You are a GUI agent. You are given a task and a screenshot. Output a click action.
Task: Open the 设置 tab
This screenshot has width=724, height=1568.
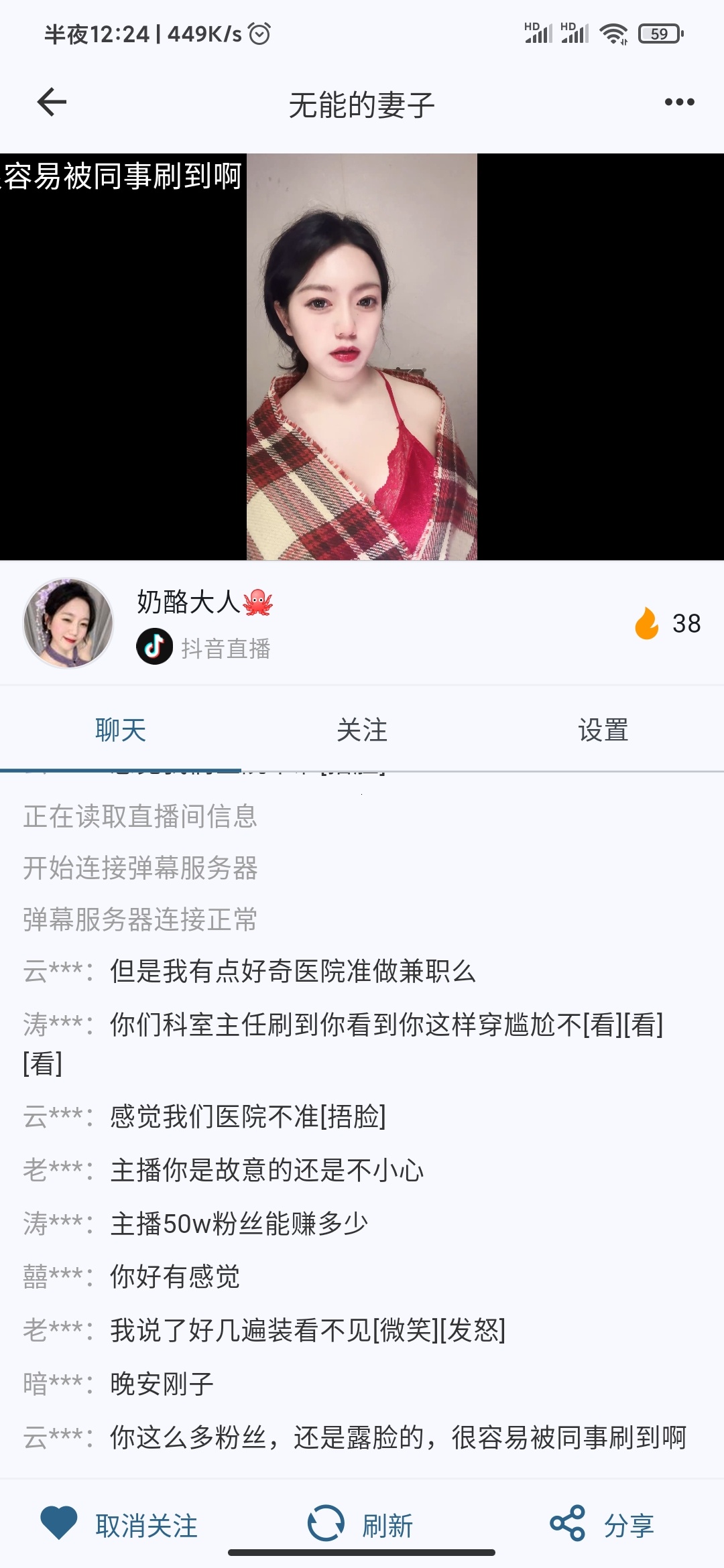(603, 730)
